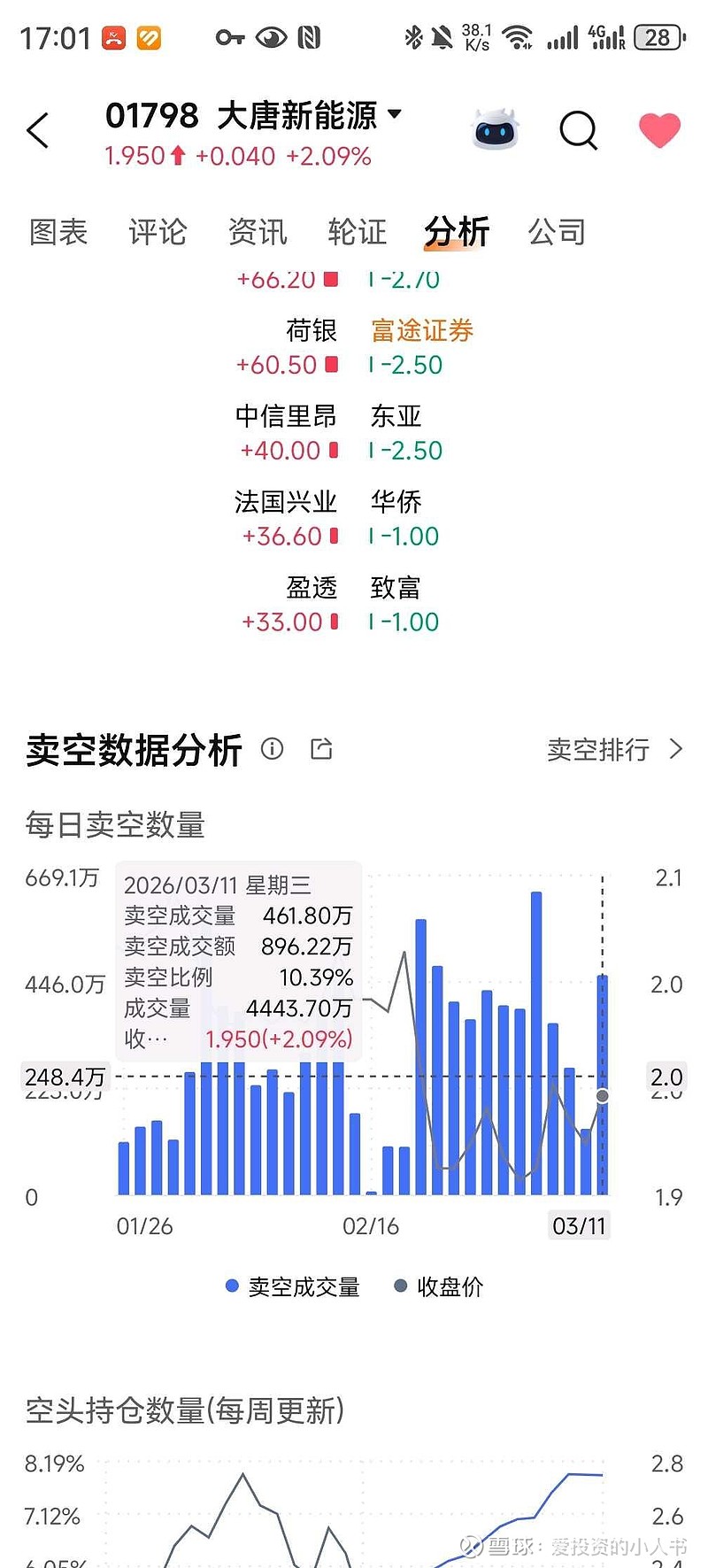Image resolution: width=708 pixels, height=1568 pixels.
Task: Tap the 03/11 date marker on the chart
Action: (580, 1226)
